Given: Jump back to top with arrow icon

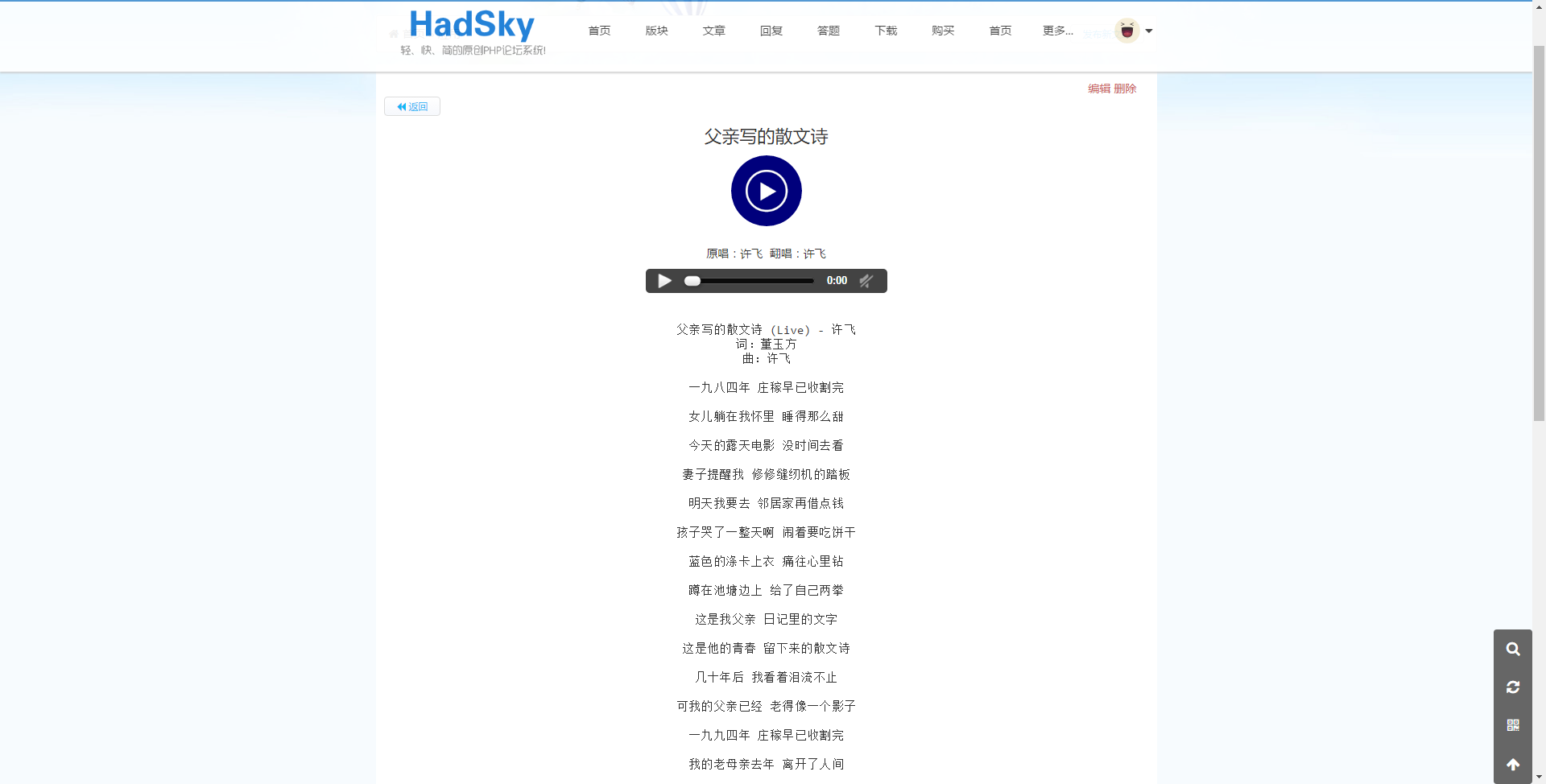Looking at the screenshot, I should (1513, 764).
